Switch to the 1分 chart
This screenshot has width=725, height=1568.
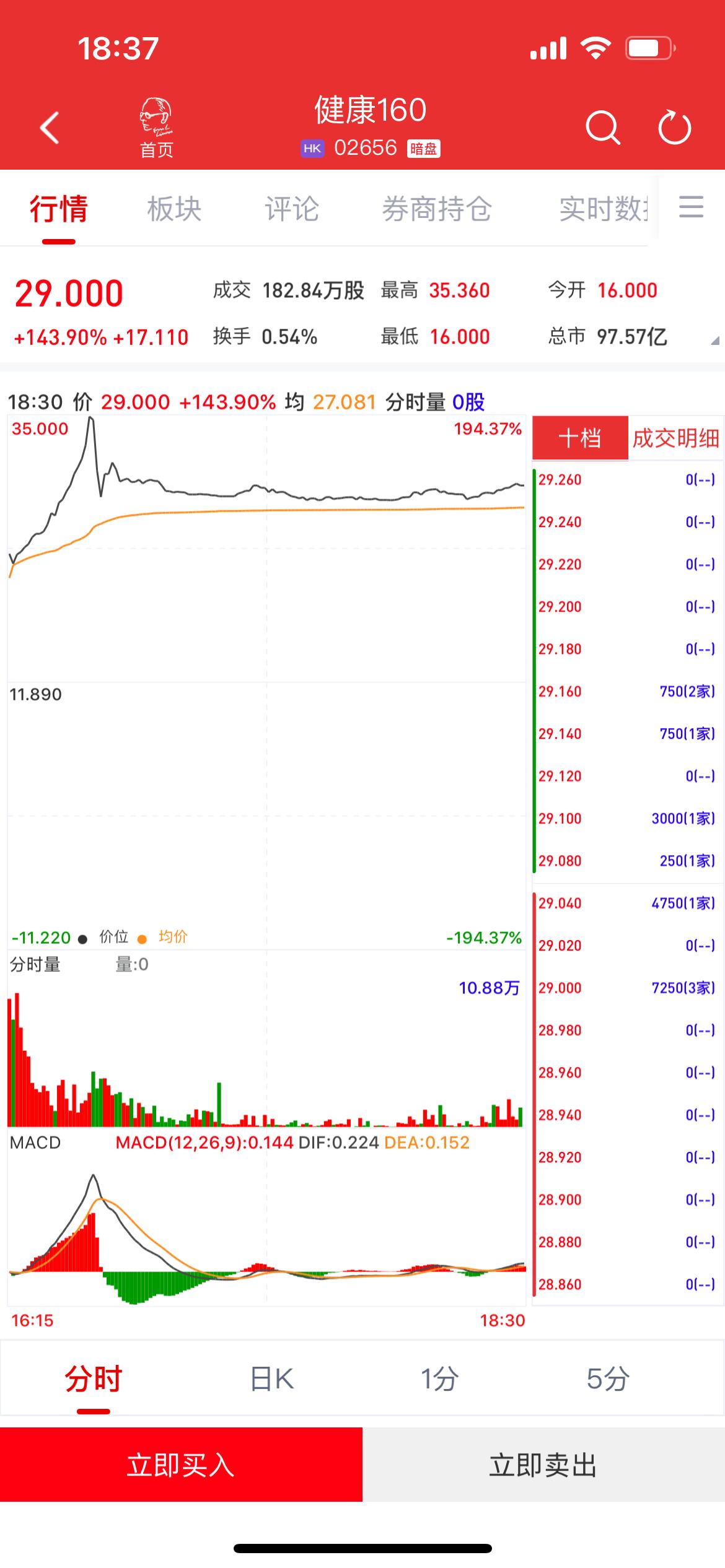pos(439,1380)
